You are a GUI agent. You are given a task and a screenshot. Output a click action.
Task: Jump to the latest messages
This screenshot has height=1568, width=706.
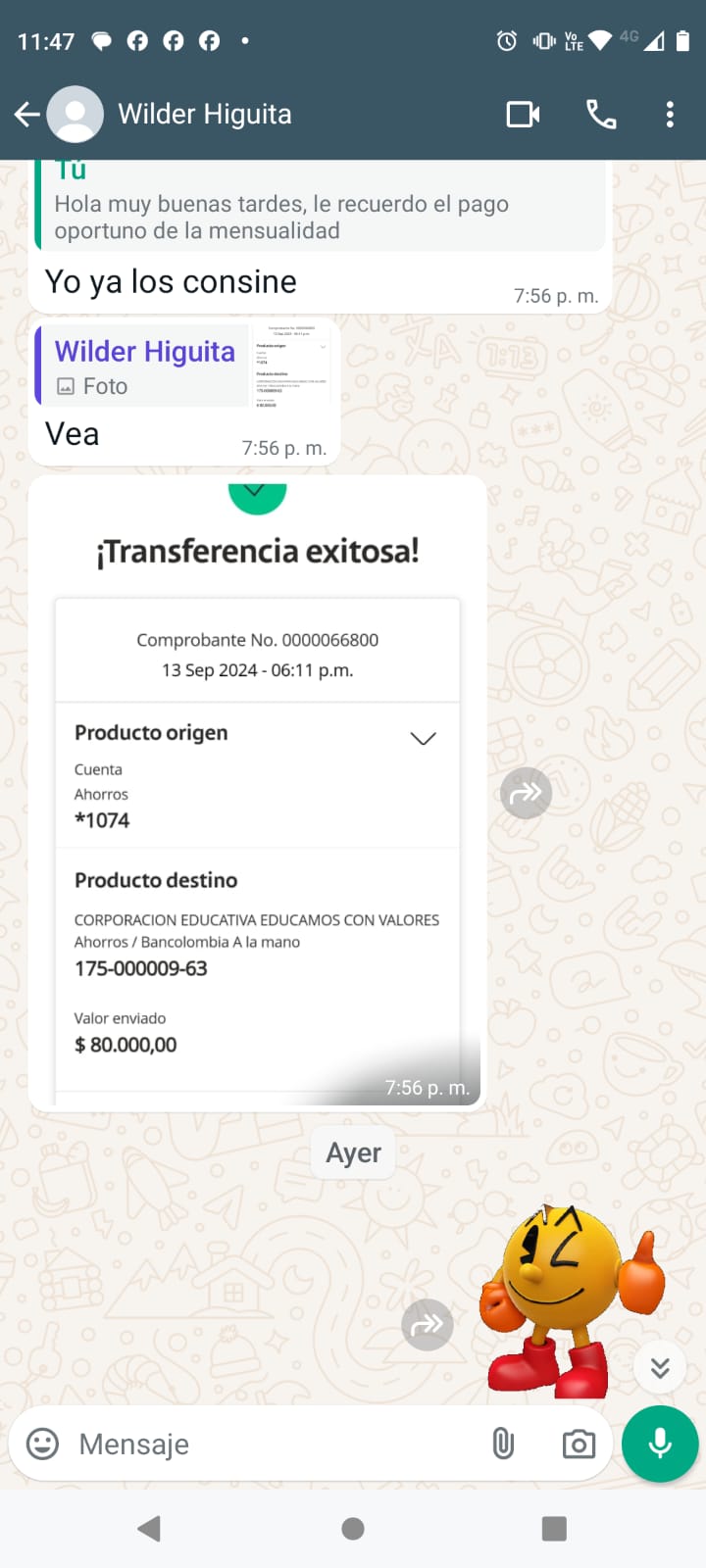pos(660,1367)
